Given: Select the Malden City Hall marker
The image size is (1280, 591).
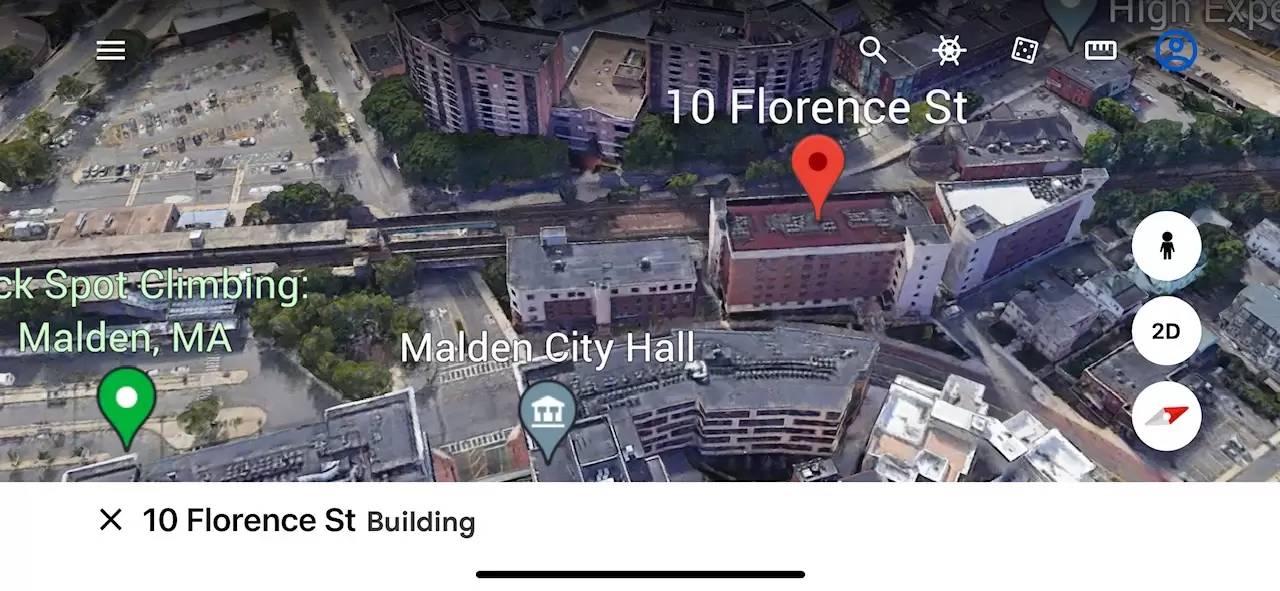Looking at the screenshot, I should tap(548, 411).
